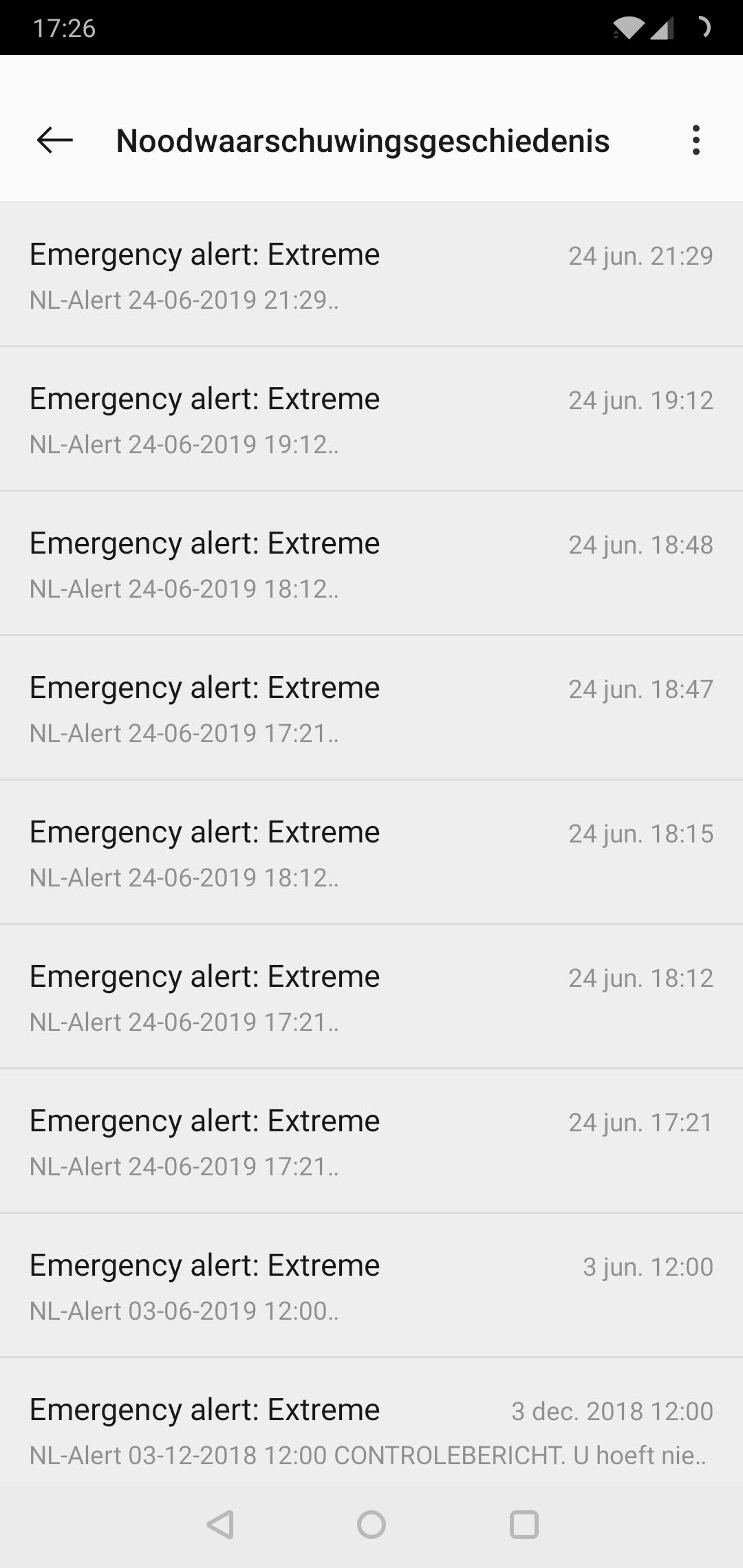
Task: Show the alert from 3 jun. 12:00
Action: point(371,1286)
